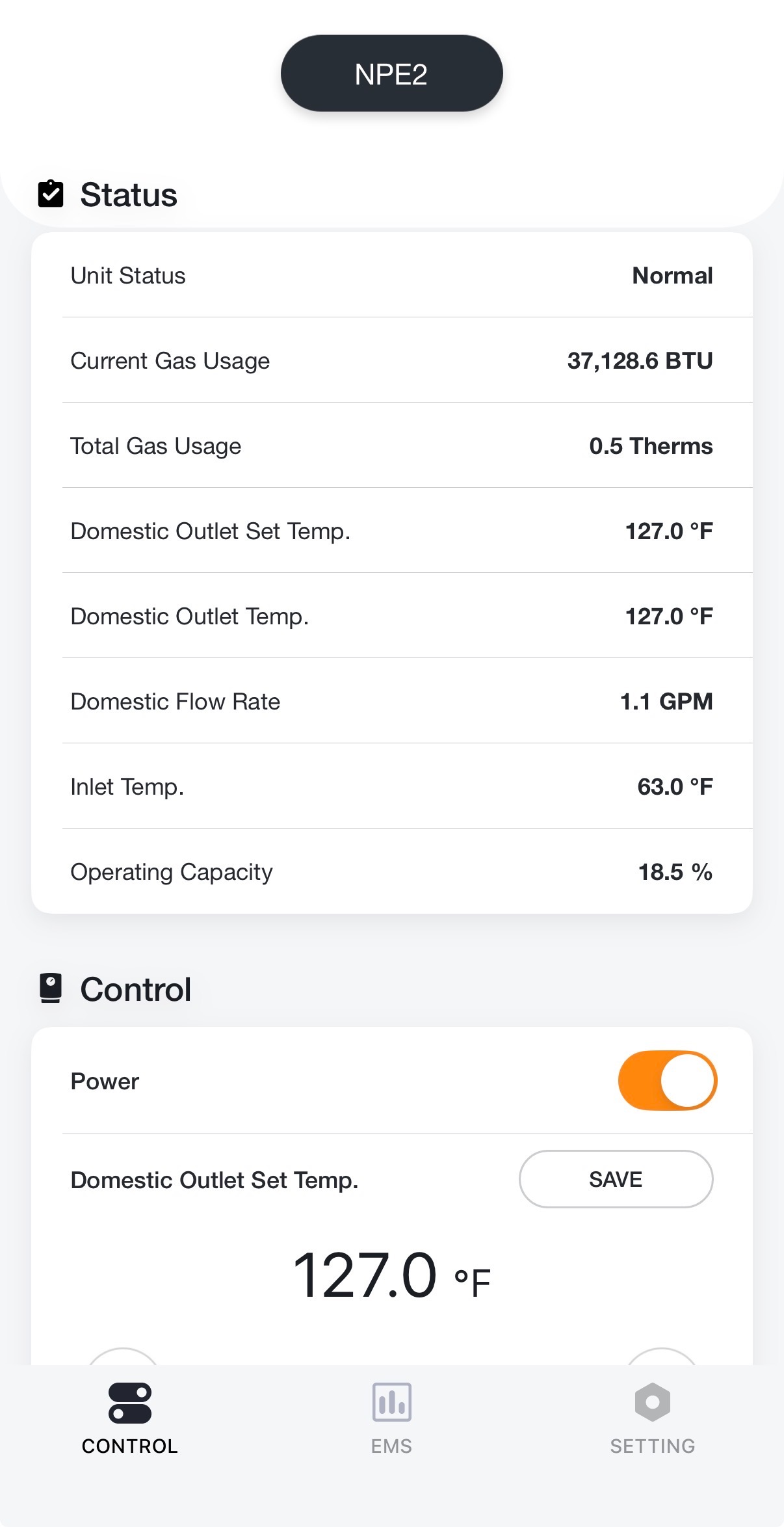This screenshot has width=784, height=1527.
Task: Open the NPE2 device selector
Action: pyautogui.click(x=391, y=73)
